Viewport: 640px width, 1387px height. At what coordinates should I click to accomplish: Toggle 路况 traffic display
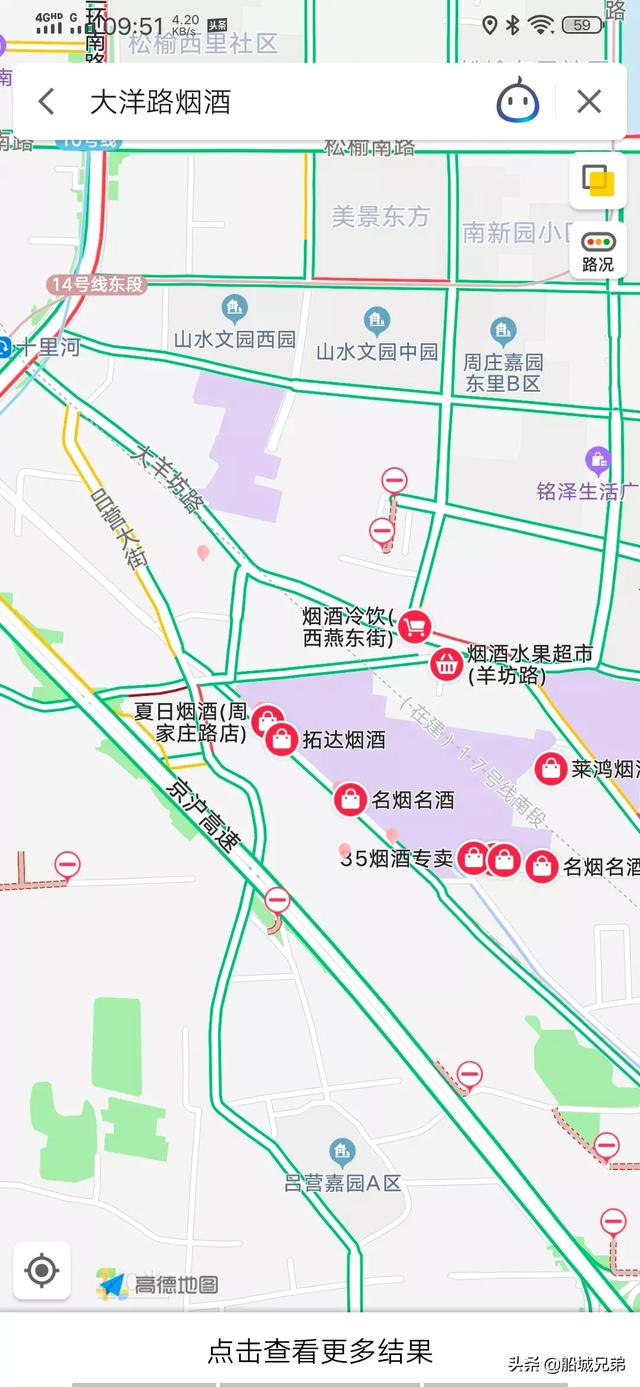pyautogui.click(x=598, y=250)
